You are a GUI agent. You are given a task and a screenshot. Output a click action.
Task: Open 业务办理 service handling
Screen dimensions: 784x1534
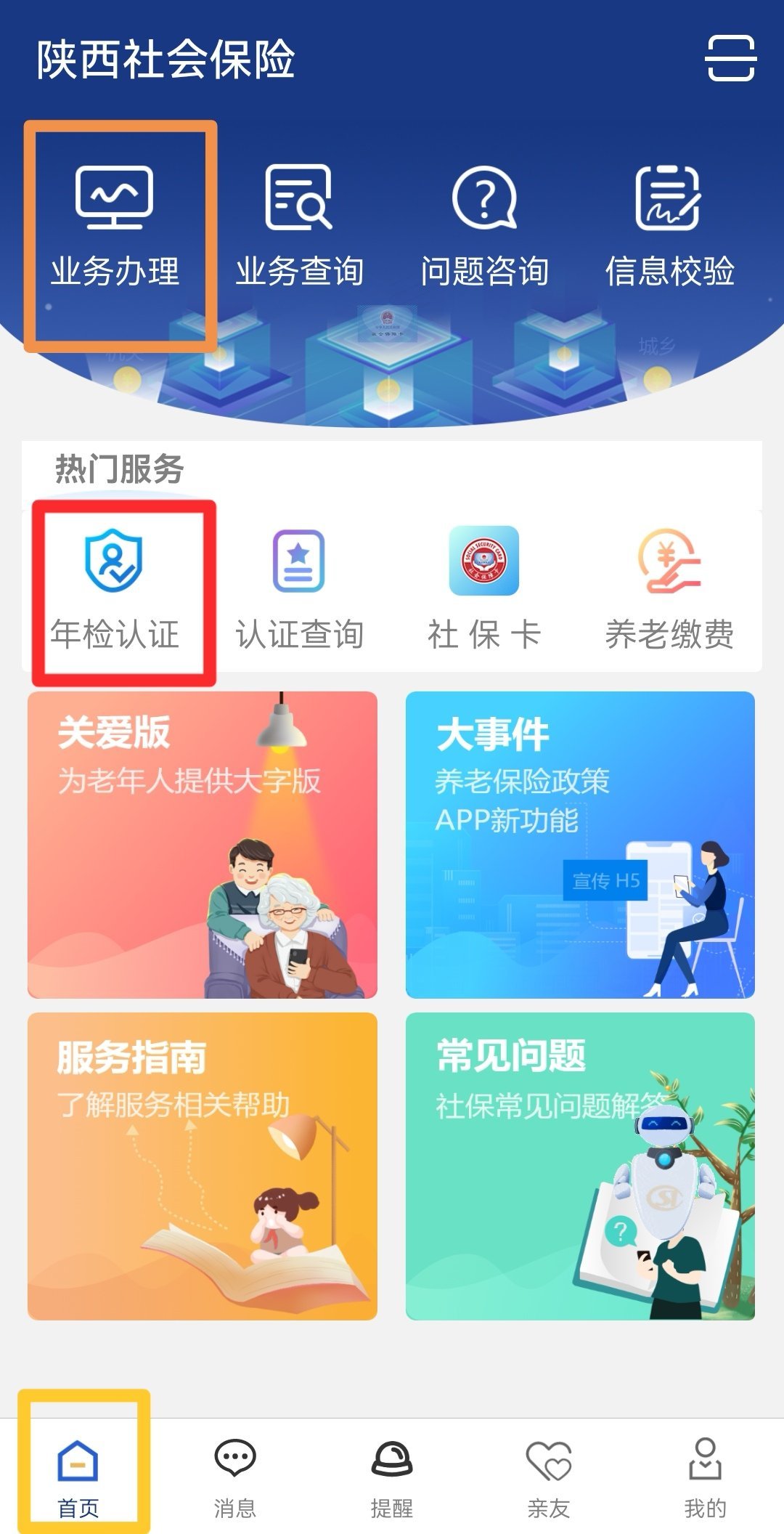click(115, 226)
